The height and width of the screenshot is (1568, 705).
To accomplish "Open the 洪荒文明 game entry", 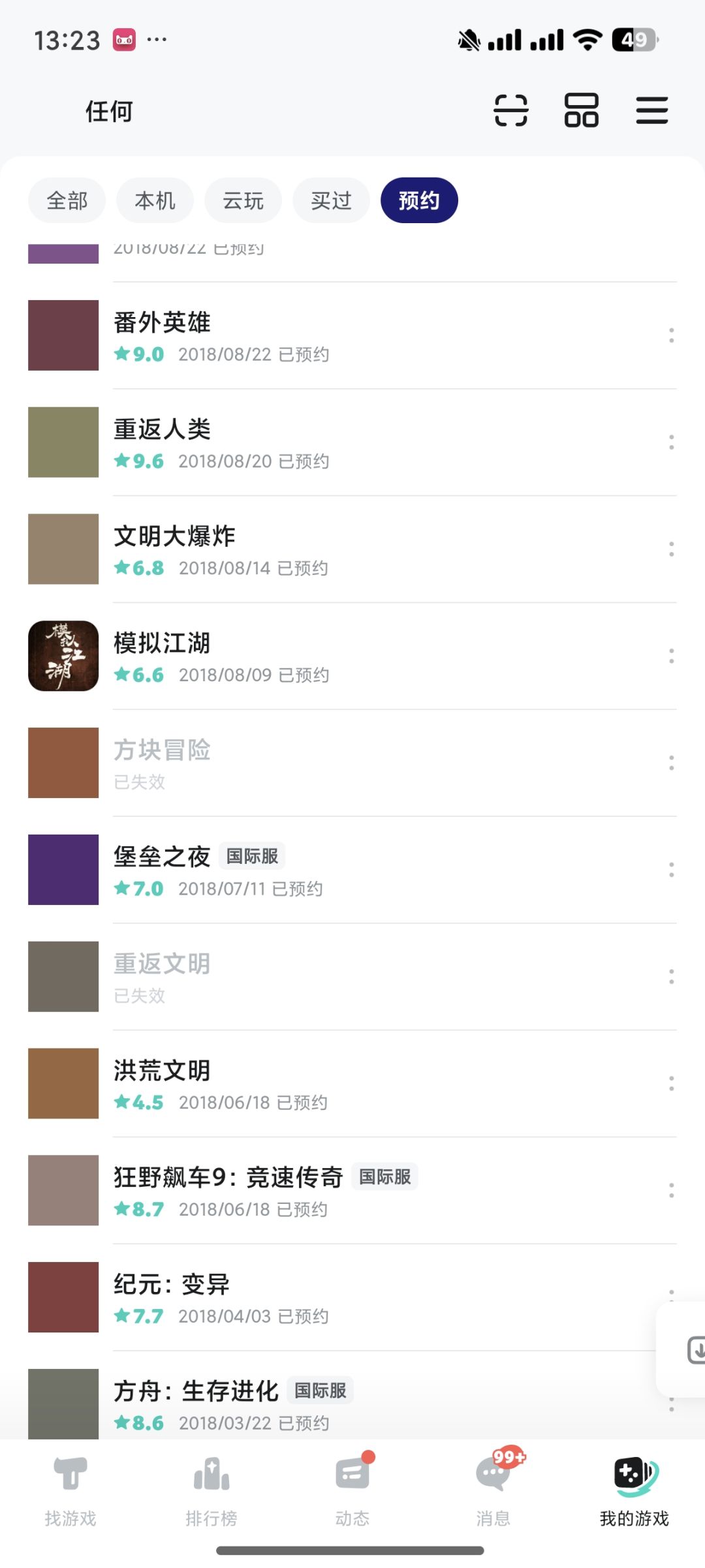I will pyautogui.click(x=352, y=1083).
